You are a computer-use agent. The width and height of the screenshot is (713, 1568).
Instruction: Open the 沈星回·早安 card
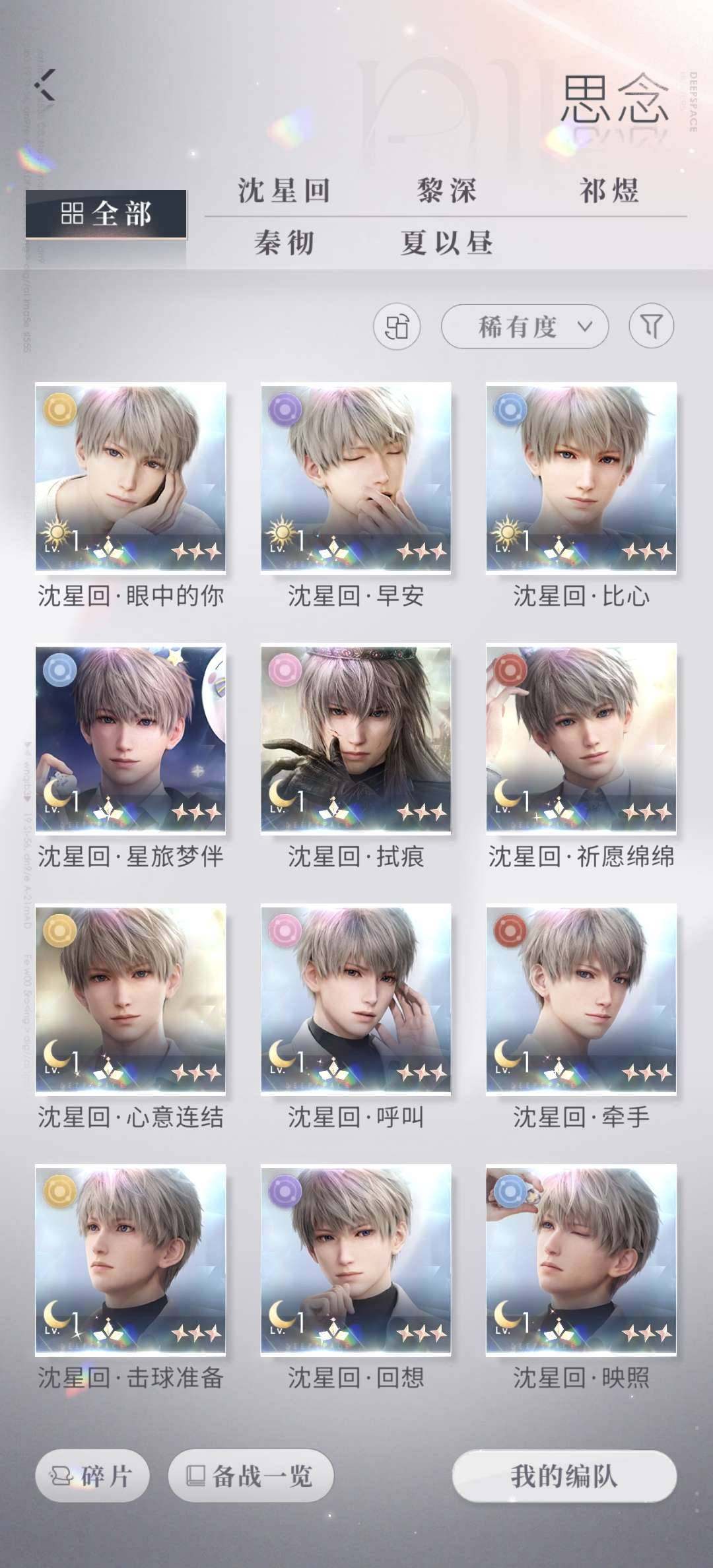356,478
